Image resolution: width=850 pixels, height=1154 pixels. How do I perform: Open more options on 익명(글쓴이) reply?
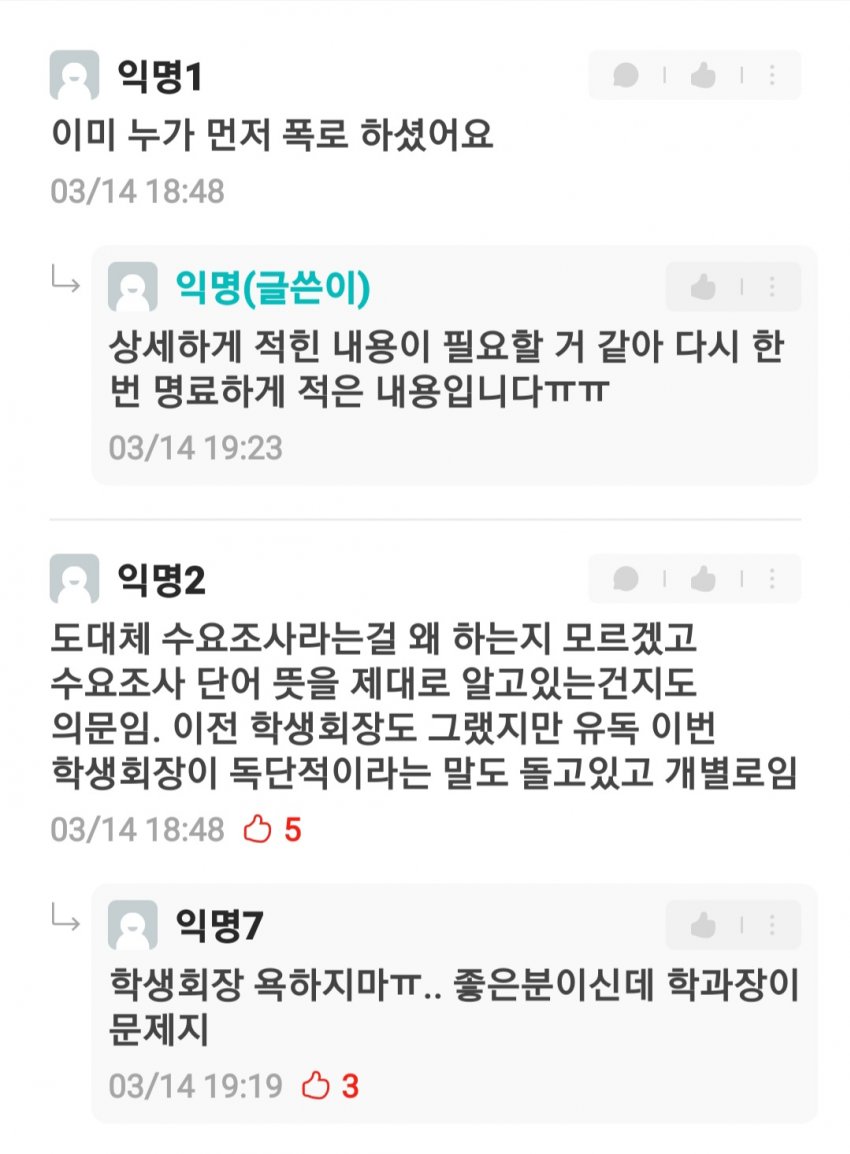pyautogui.click(x=772, y=288)
